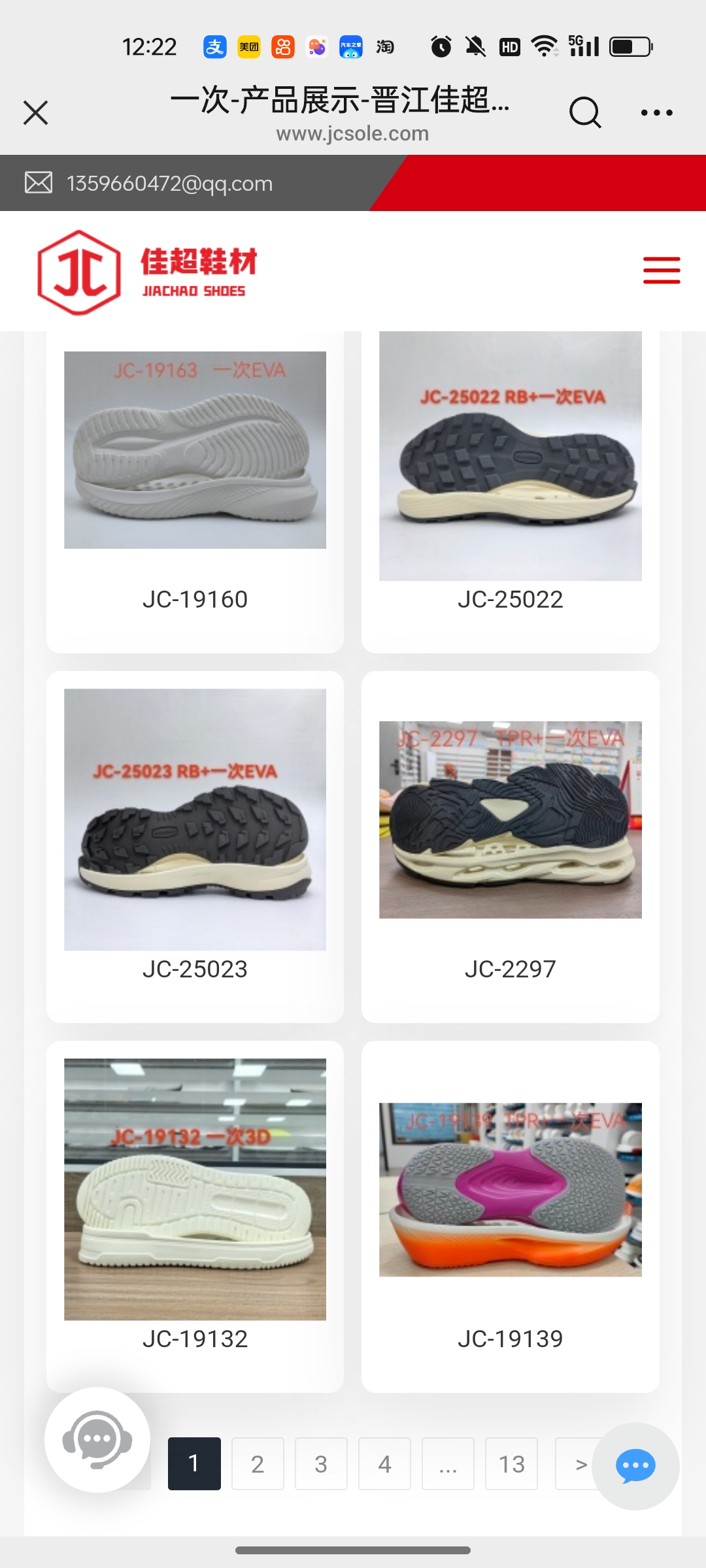
Task: Jump to last page 13
Action: coord(511,1464)
